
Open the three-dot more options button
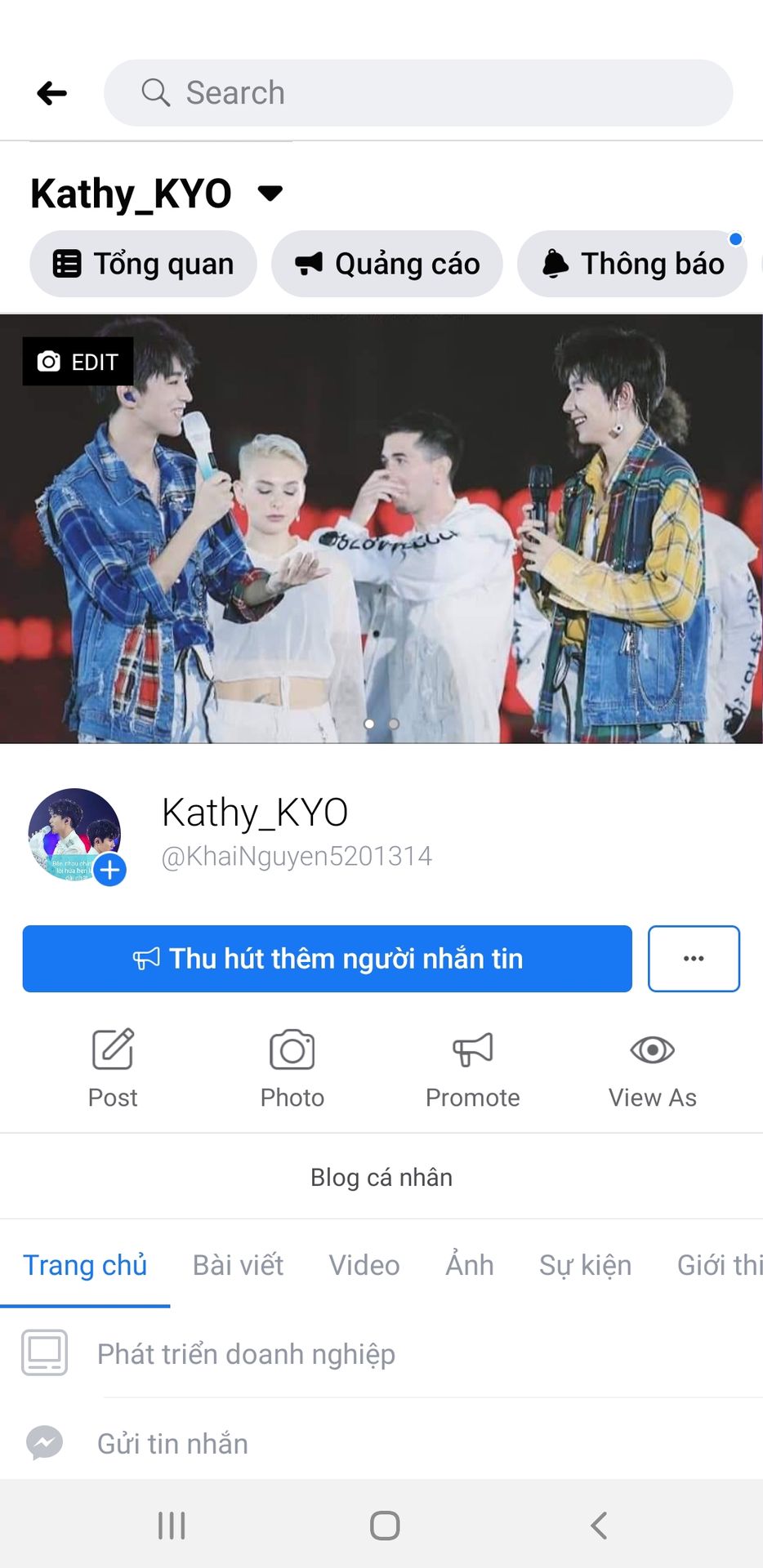pos(694,959)
